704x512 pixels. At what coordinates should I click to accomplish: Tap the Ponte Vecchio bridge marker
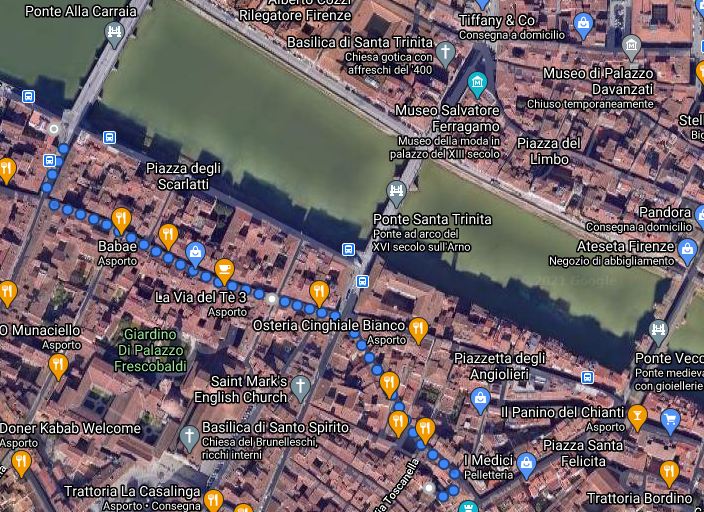click(x=659, y=331)
